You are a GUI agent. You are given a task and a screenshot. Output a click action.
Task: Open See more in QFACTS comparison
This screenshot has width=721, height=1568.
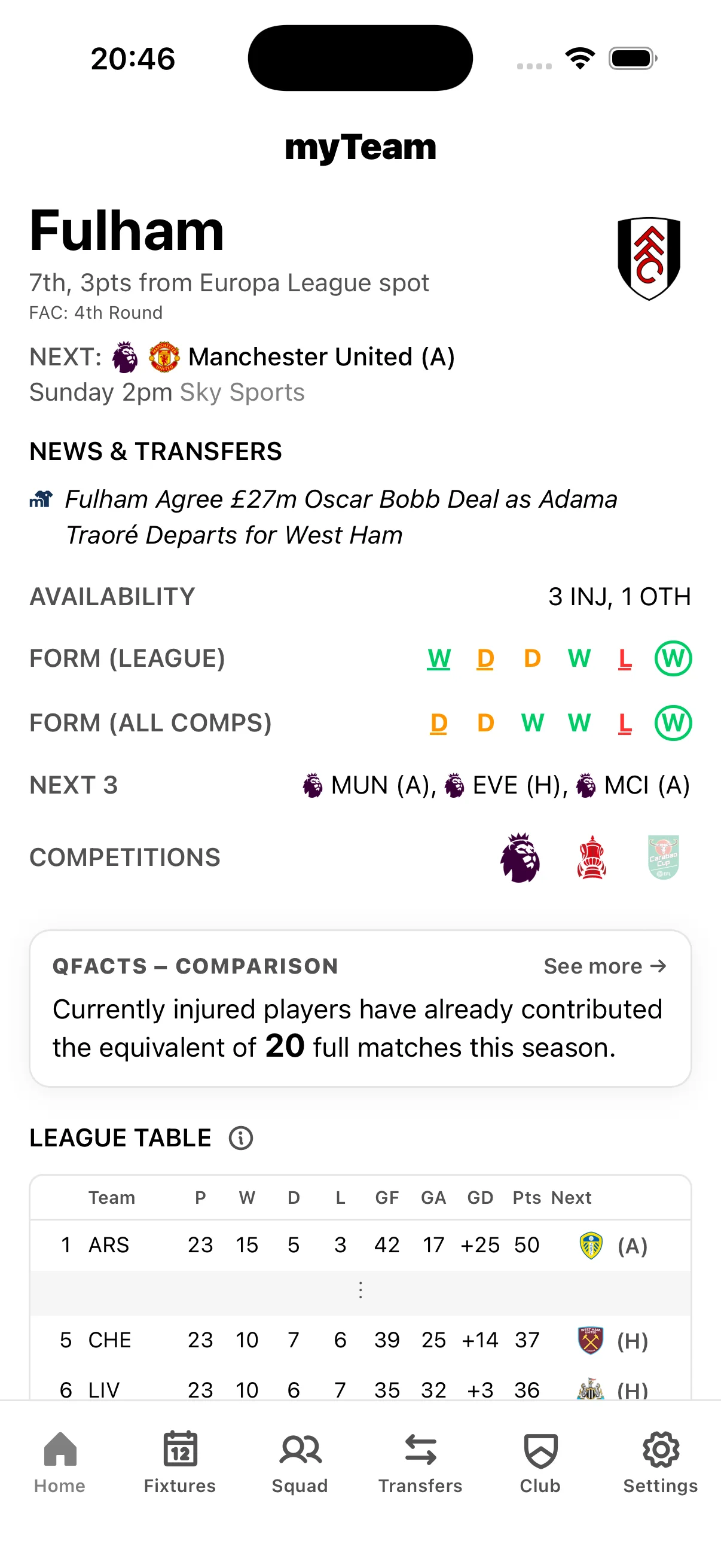click(604, 966)
